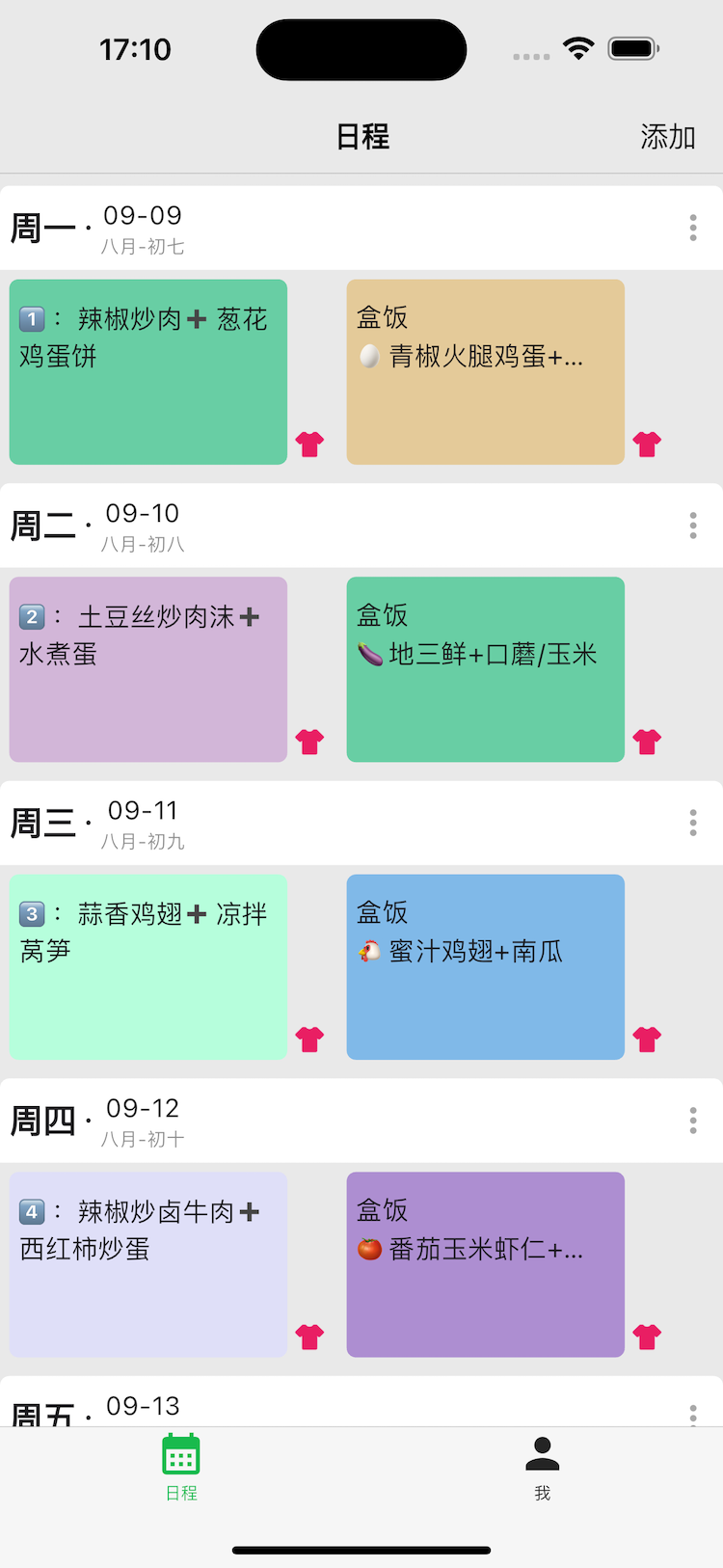The image size is (723, 1568).
Task: Open the three-dot menu for 周二 09-10
Action: click(x=692, y=526)
